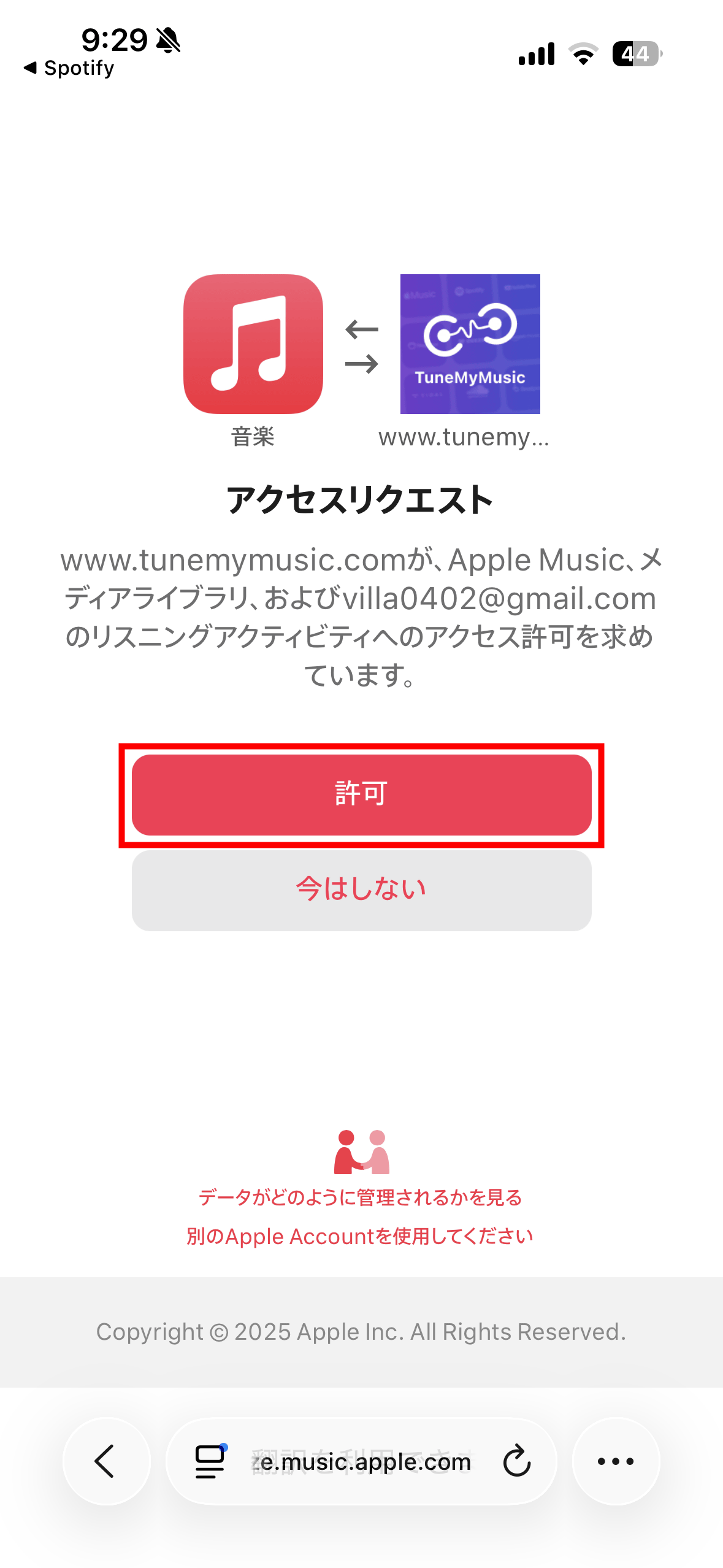Viewport: 723px width, 1568px height.
Task: Return to Spotify via the status bar link
Action: [x=69, y=68]
